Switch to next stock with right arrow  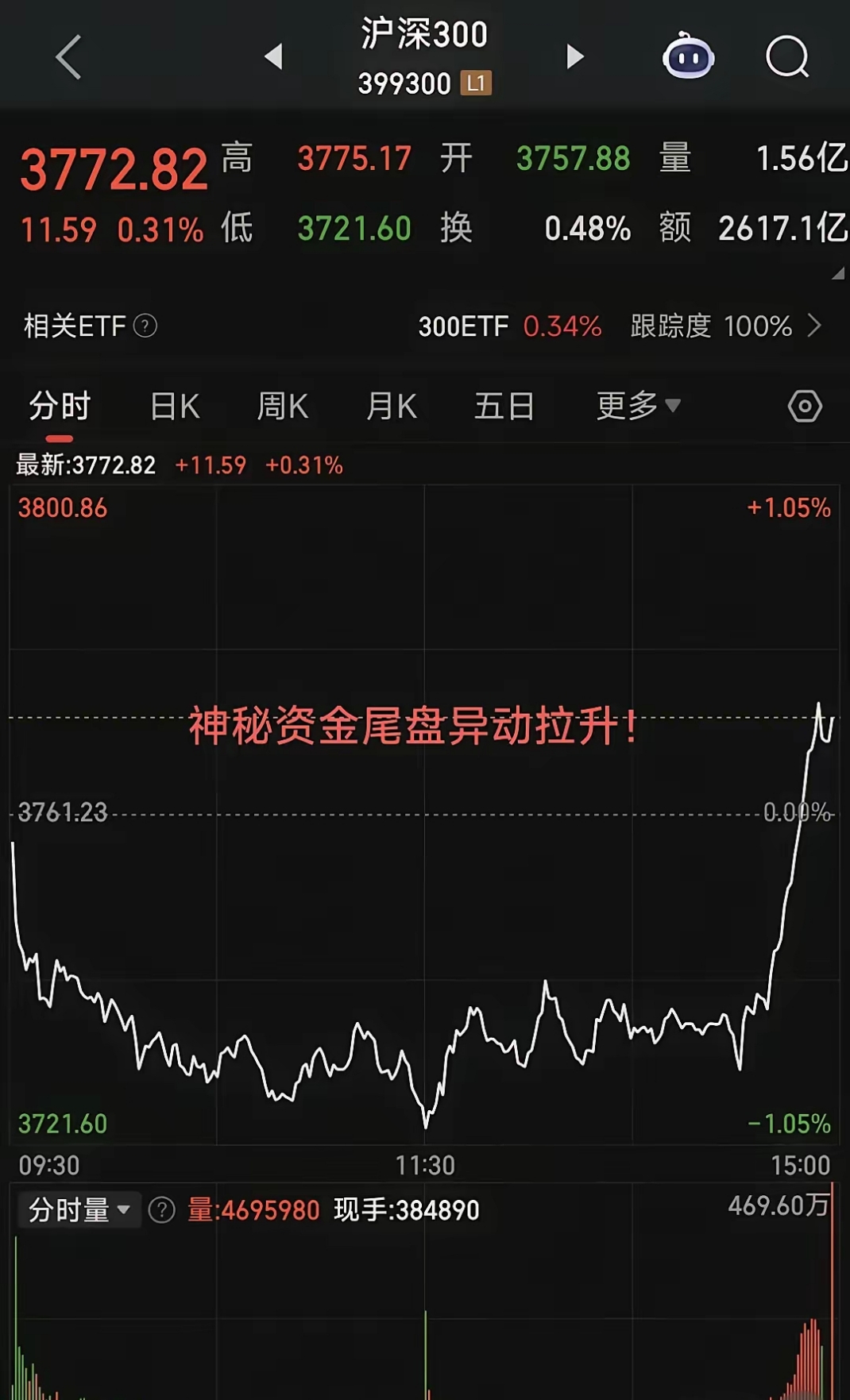coord(574,57)
